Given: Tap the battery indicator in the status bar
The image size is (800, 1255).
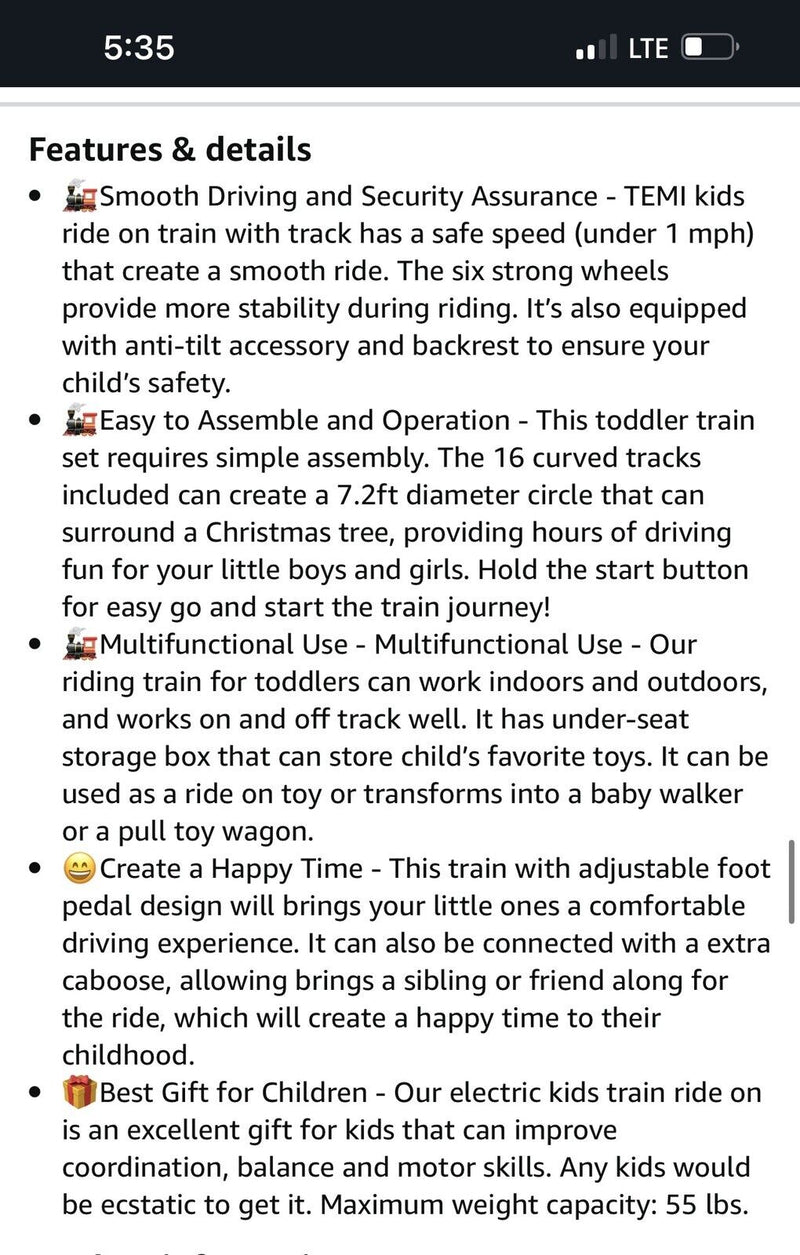Looking at the screenshot, I should pyautogui.click(x=706, y=47).
